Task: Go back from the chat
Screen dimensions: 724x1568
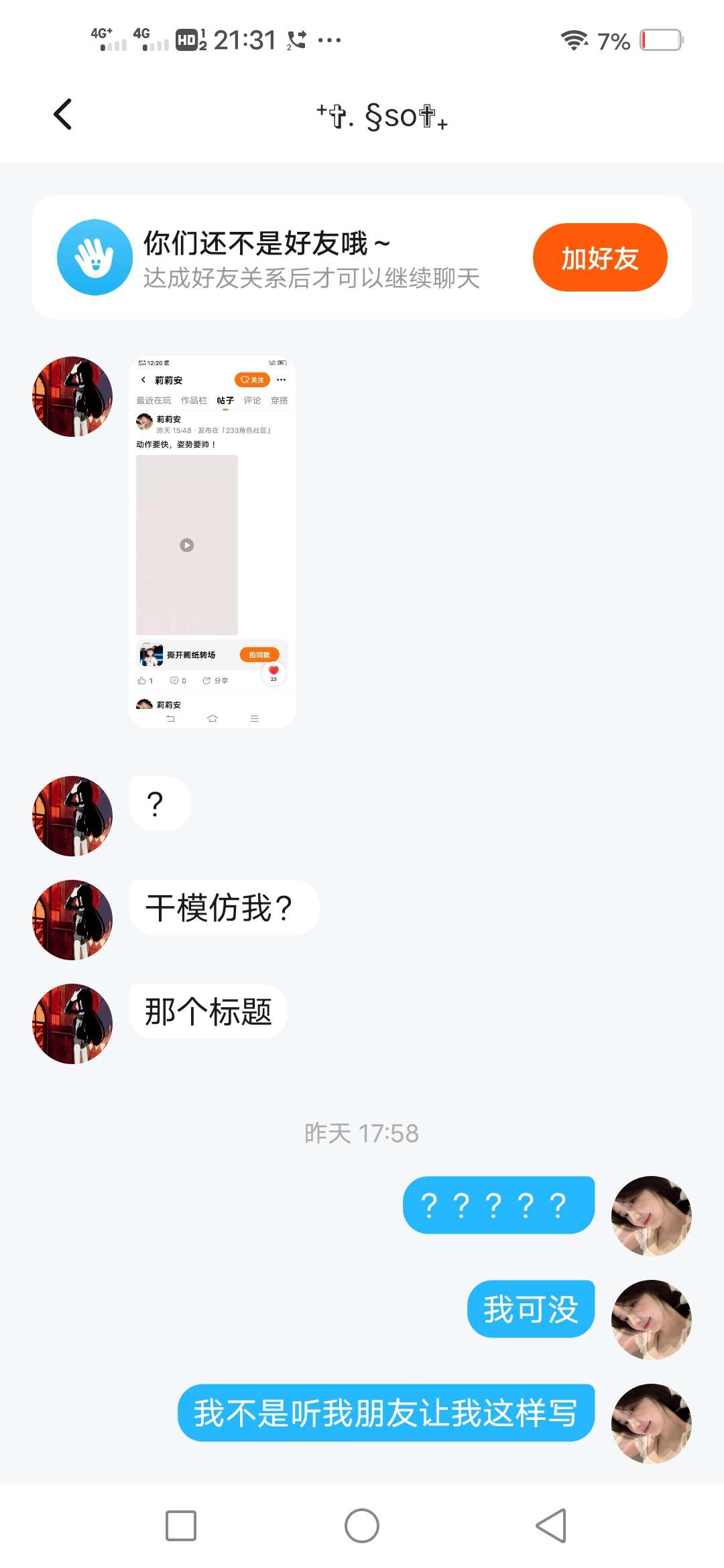Action: point(63,114)
